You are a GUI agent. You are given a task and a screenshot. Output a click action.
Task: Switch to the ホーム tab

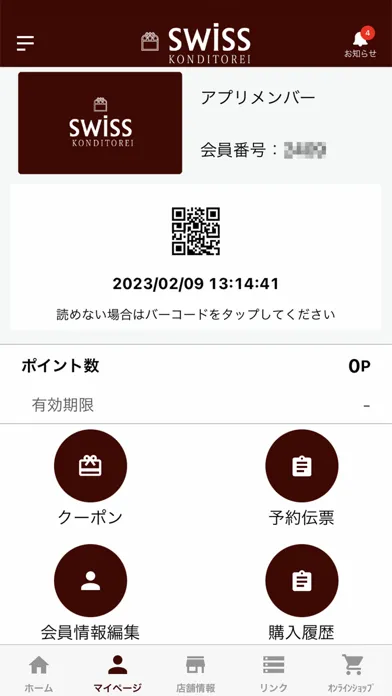click(39, 673)
